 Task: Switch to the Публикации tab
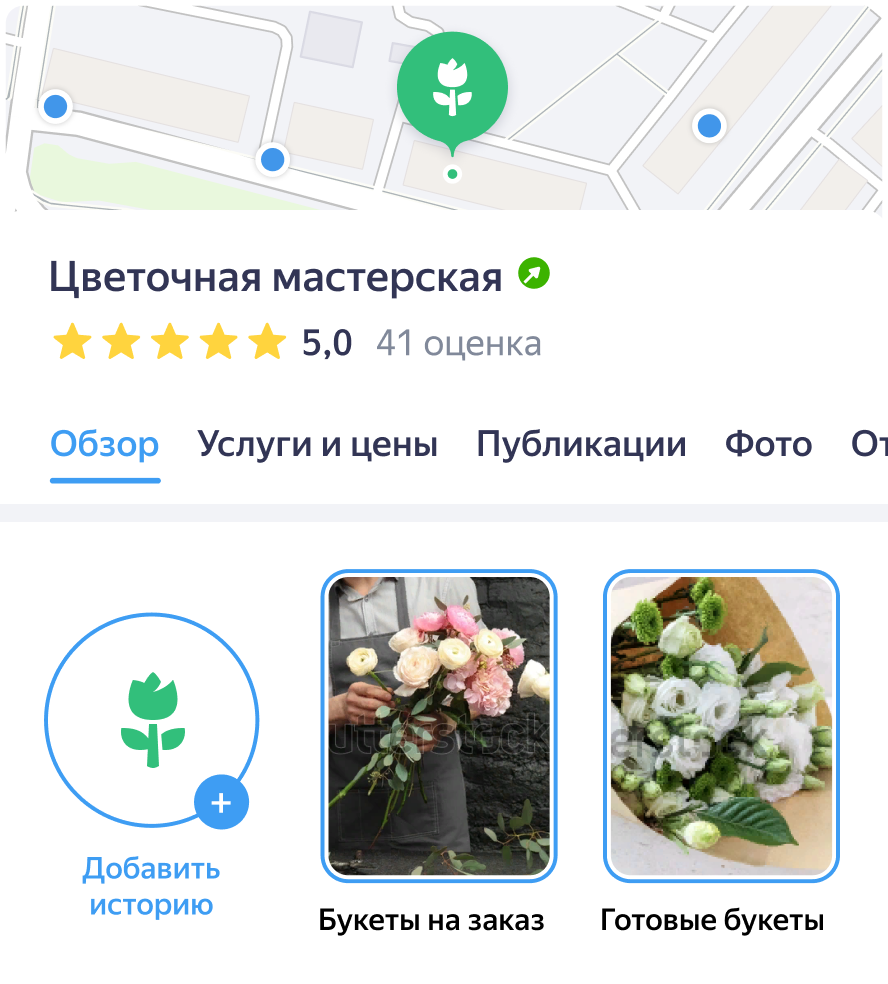click(x=581, y=444)
